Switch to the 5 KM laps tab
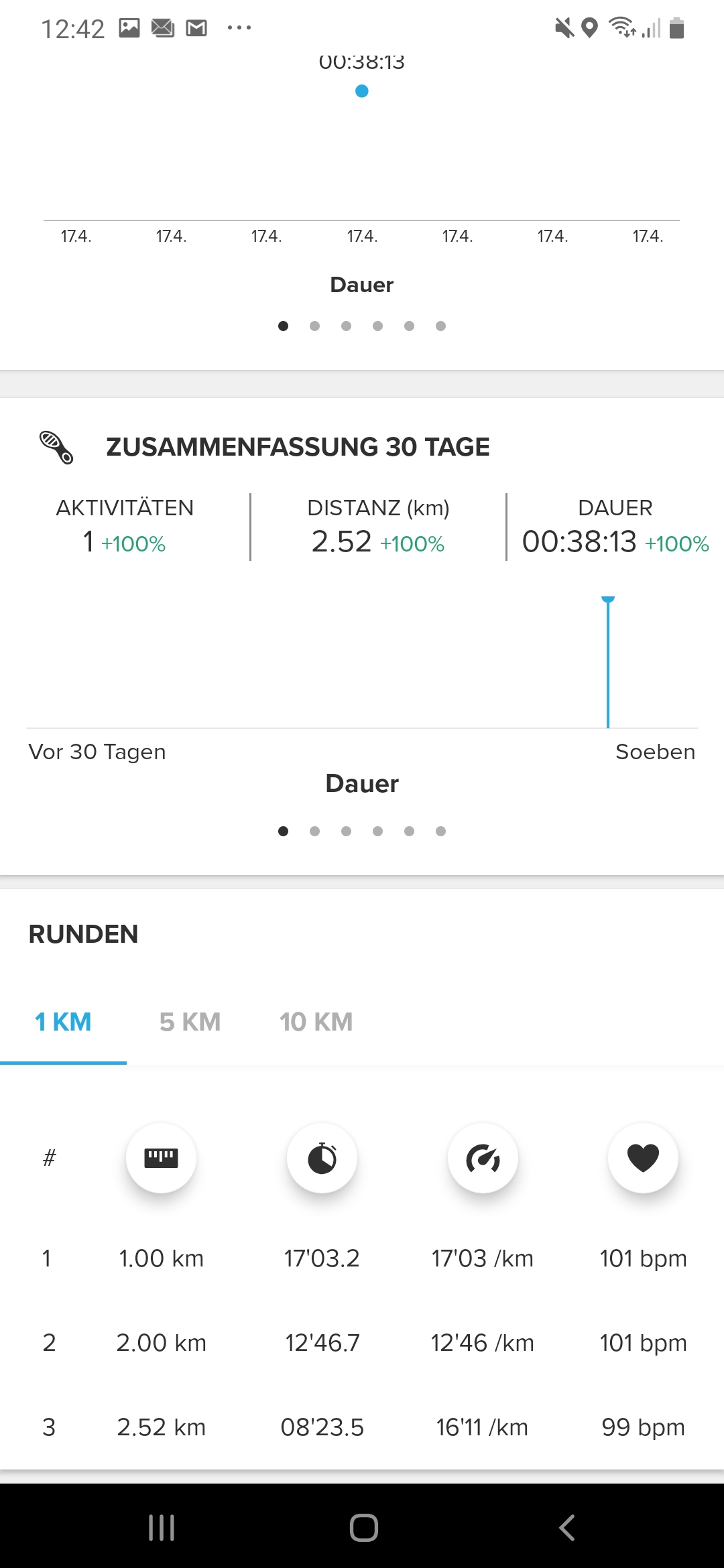The width and height of the screenshot is (724, 1568). click(190, 1022)
